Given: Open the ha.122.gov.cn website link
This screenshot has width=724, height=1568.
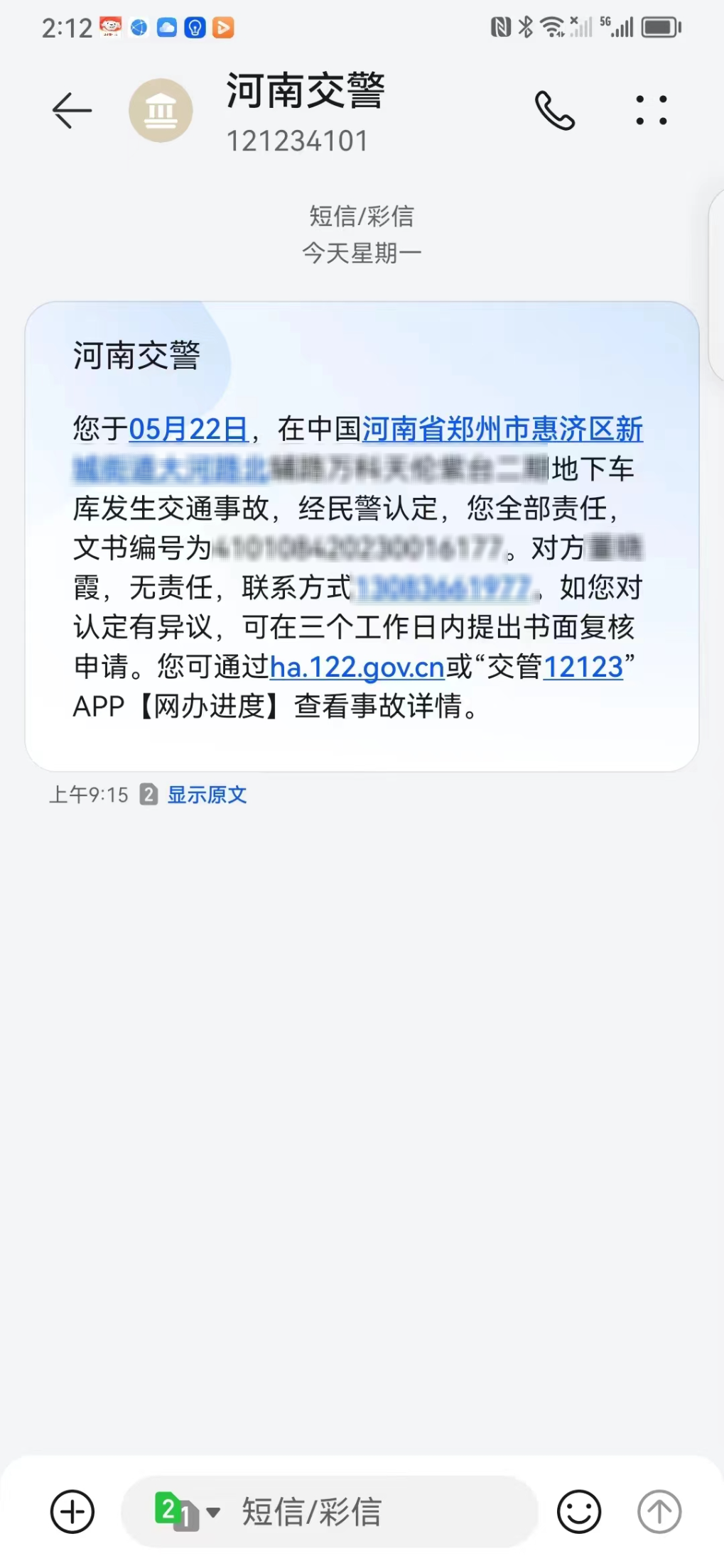Looking at the screenshot, I should (357, 668).
